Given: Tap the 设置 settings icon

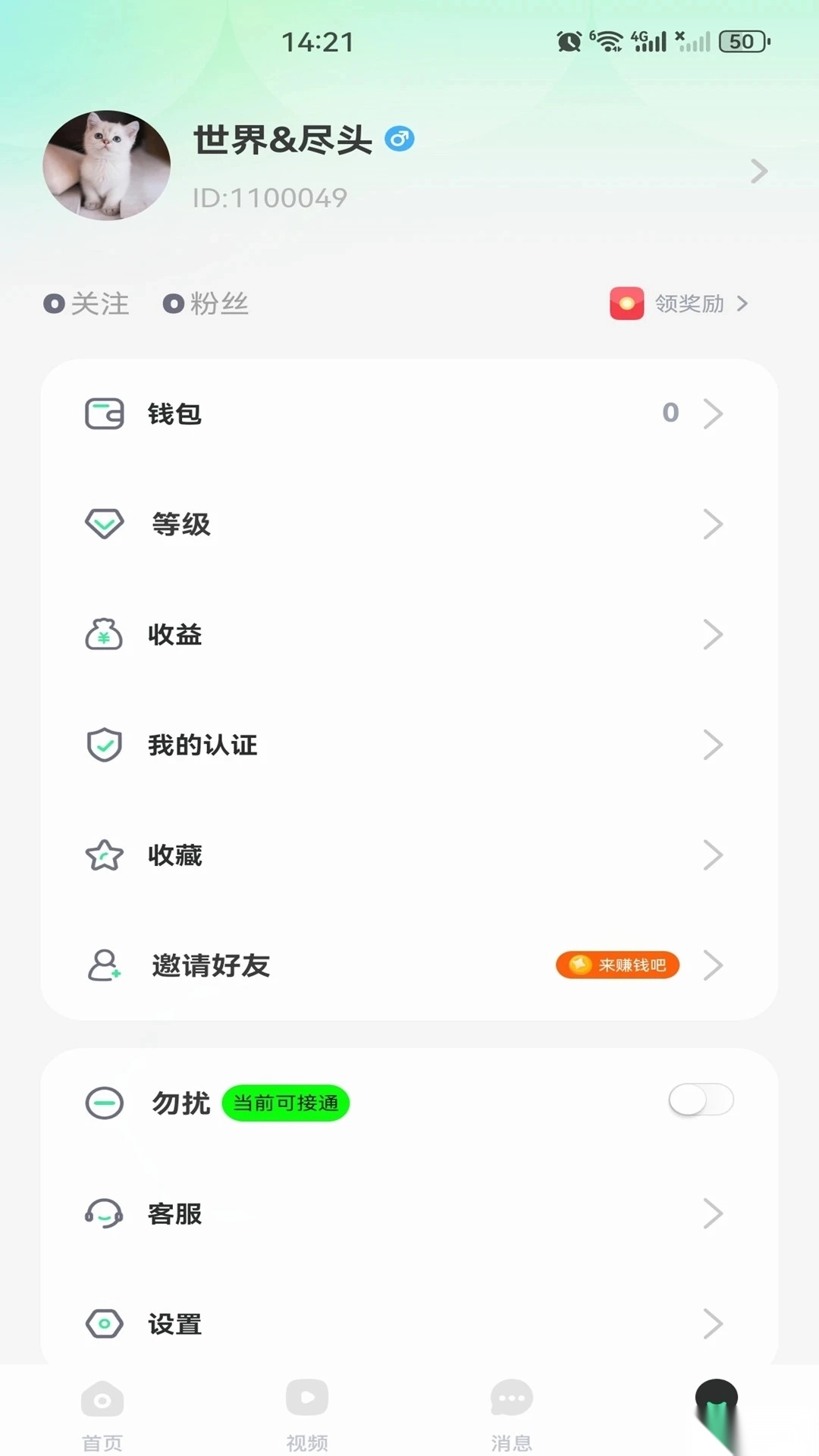Looking at the screenshot, I should [x=105, y=1324].
